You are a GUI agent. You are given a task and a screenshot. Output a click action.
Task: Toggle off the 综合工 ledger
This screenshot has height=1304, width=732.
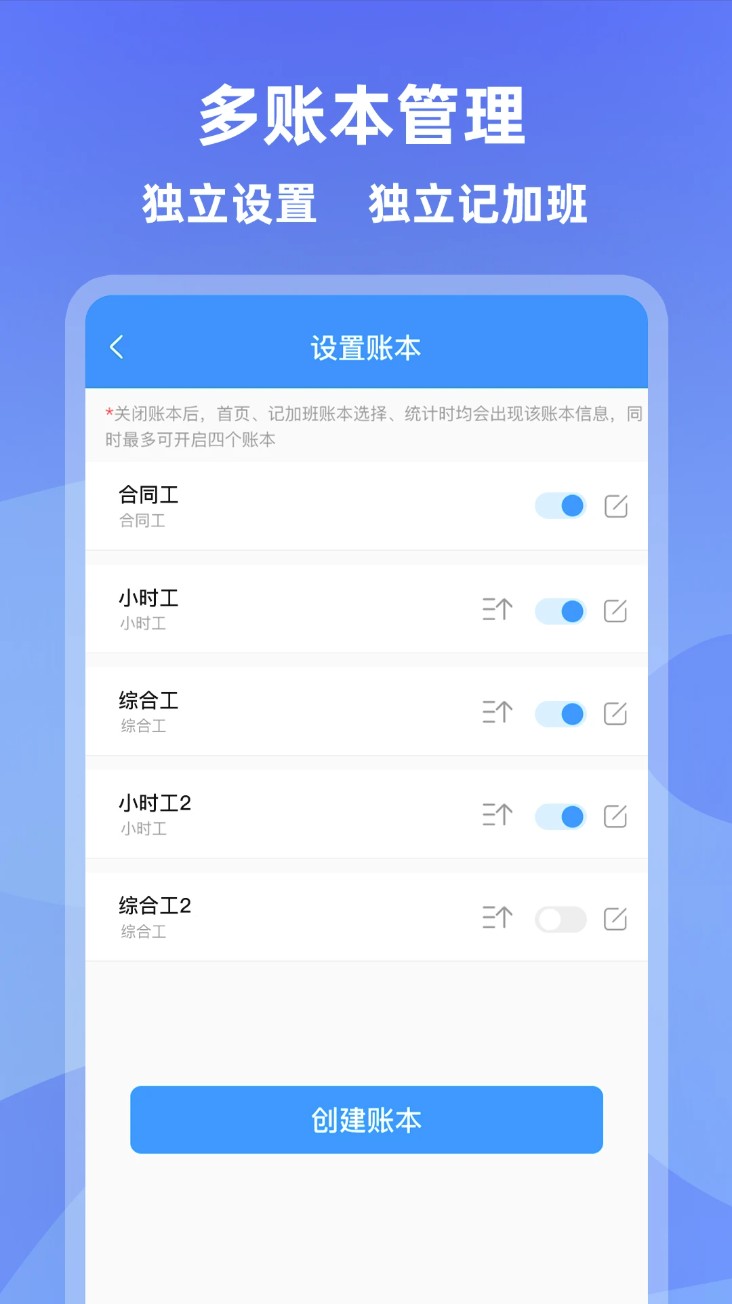tap(559, 714)
